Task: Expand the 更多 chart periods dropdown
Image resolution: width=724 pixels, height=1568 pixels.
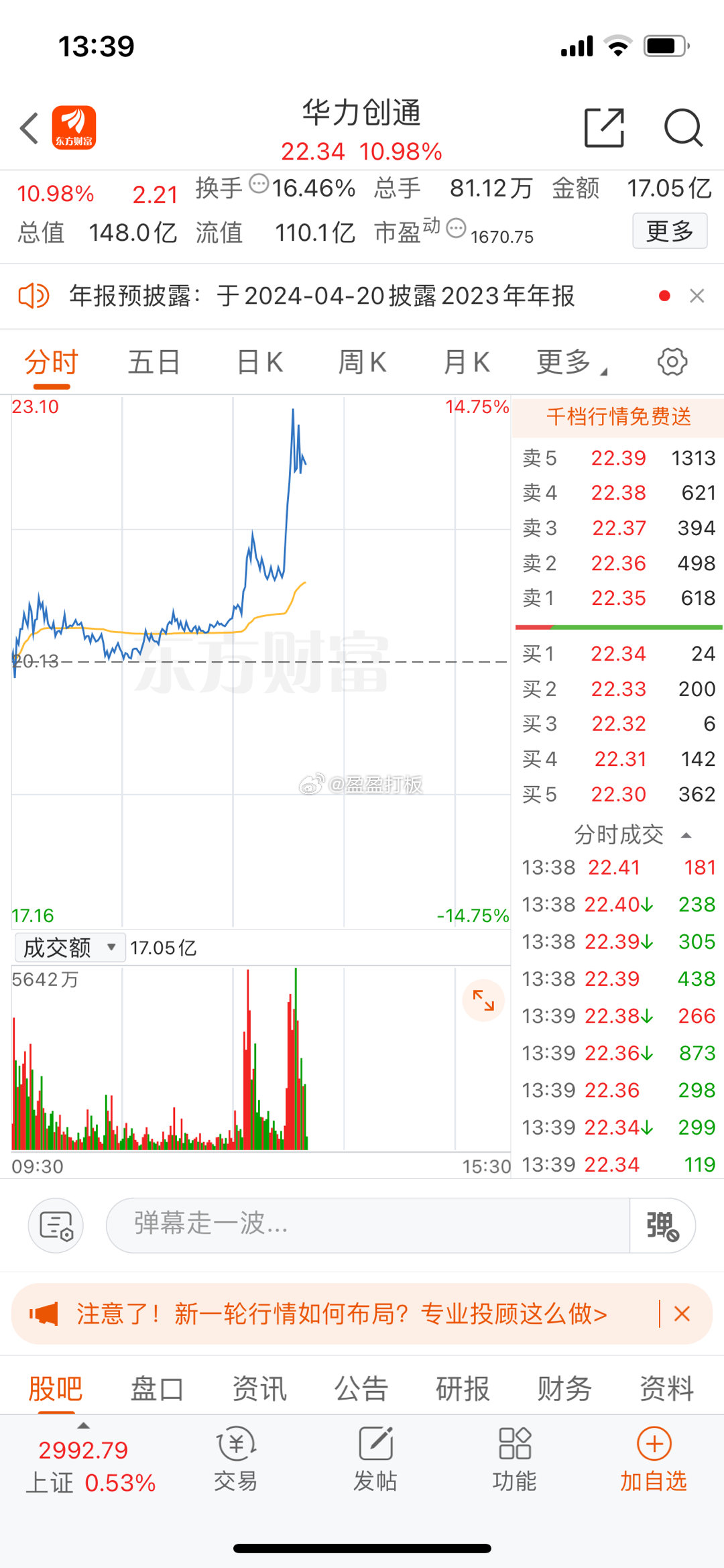Action: pyautogui.click(x=571, y=362)
